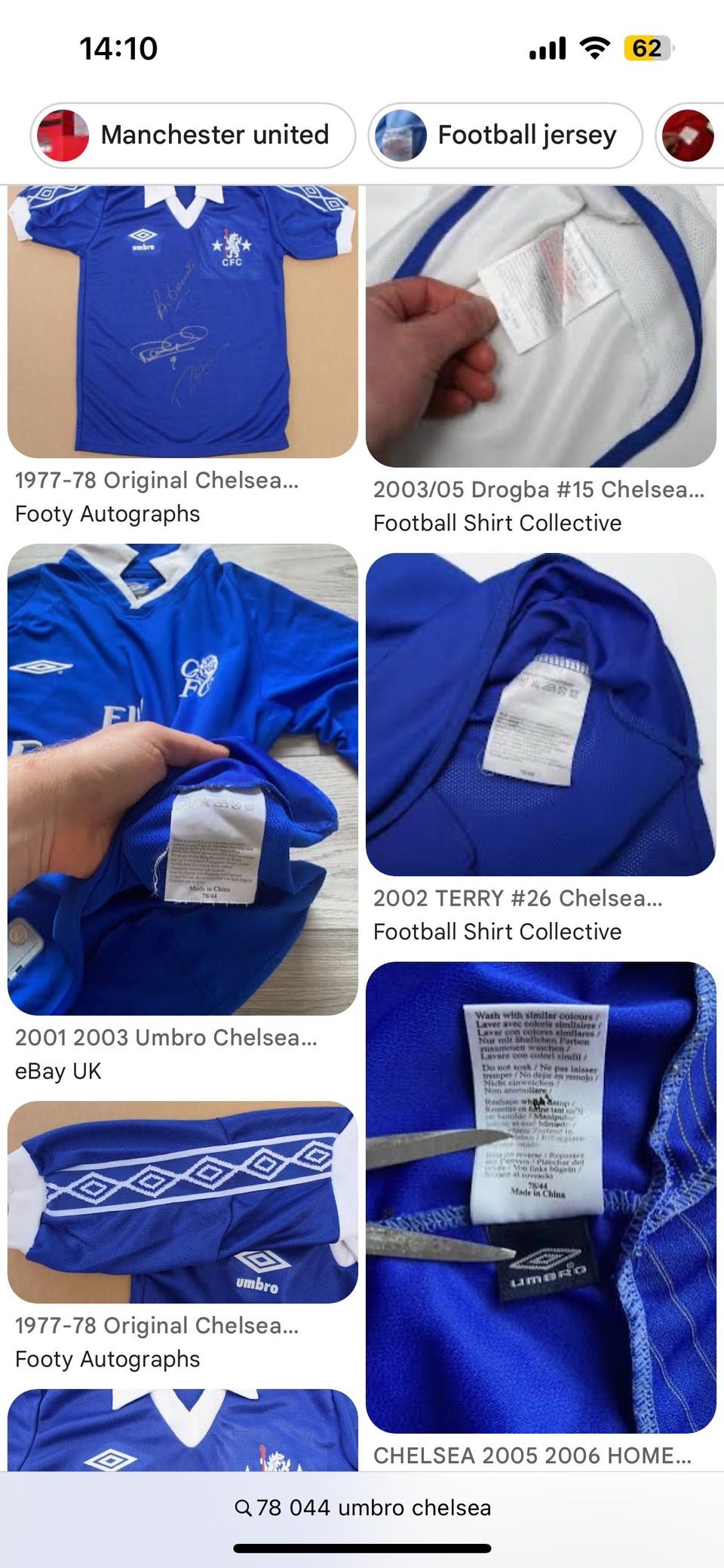Open the CHELSEA 2005 2006 HOME result
This screenshot has width=724, height=1568.
(x=541, y=1197)
